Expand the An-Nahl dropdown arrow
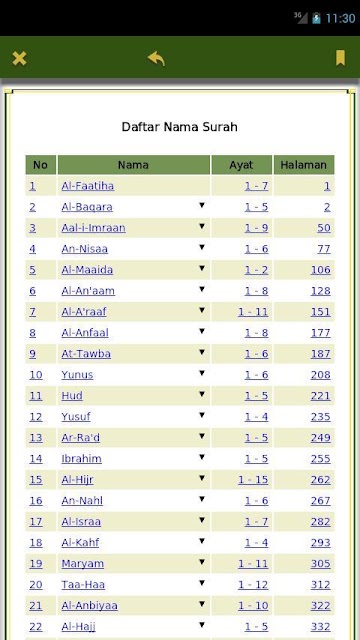Screen dimensions: 360x640 (x=202, y=499)
